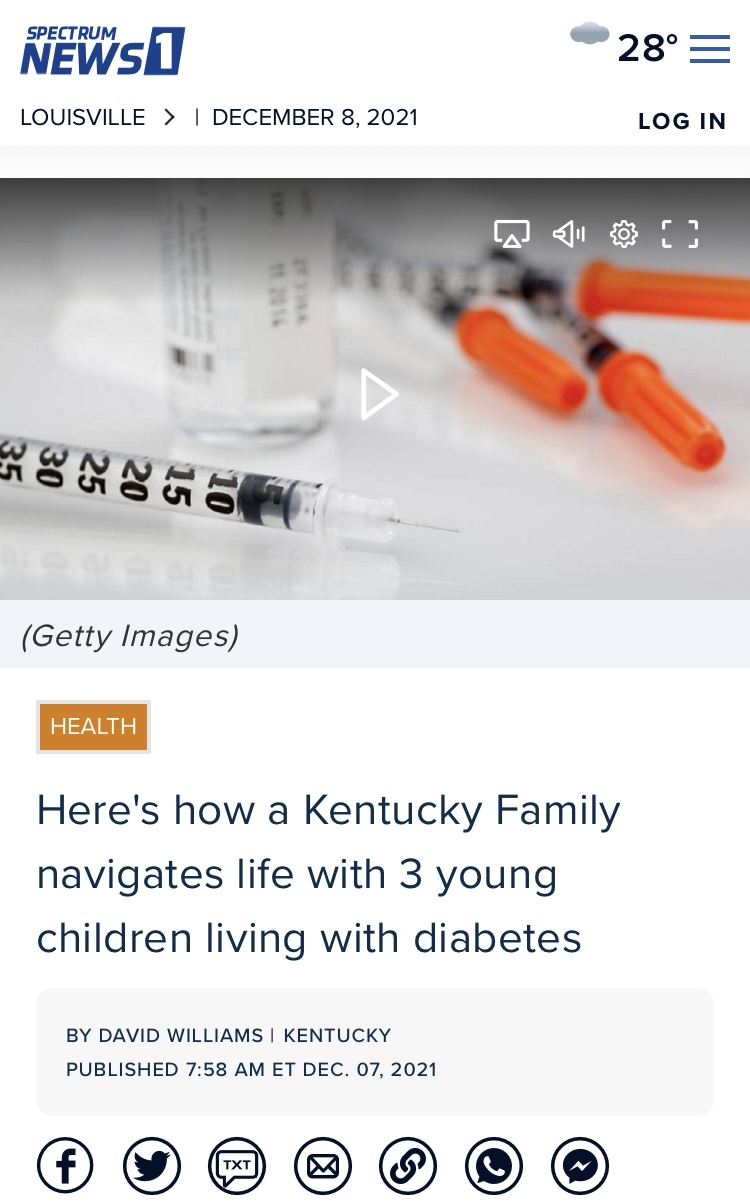Share the article by email
The height and width of the screenshot is (1204, 750).
pyautogui.click(x=323, y=1166)
